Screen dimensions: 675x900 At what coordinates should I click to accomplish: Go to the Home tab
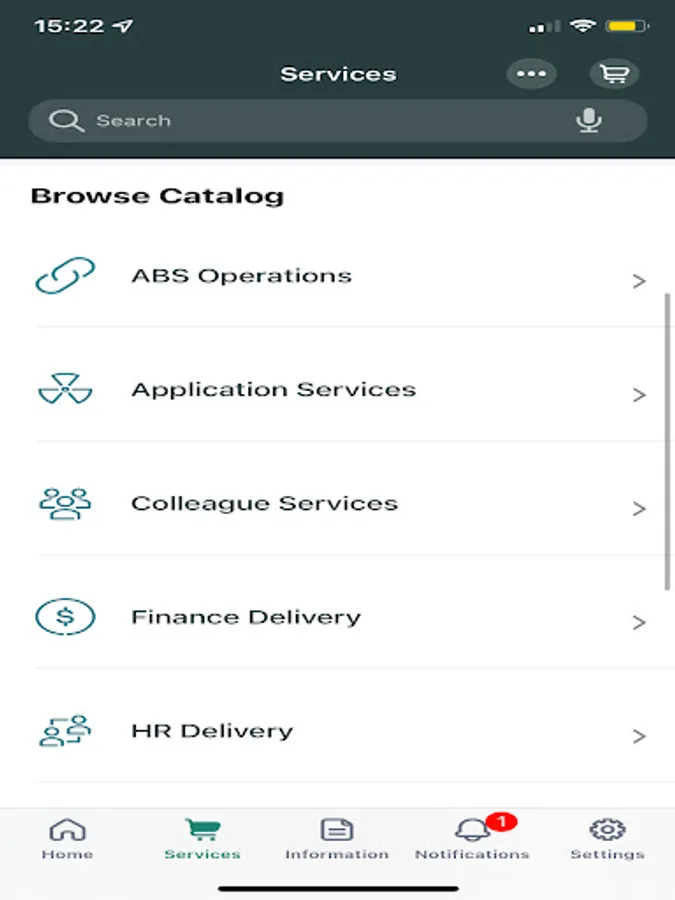[67, 839]
